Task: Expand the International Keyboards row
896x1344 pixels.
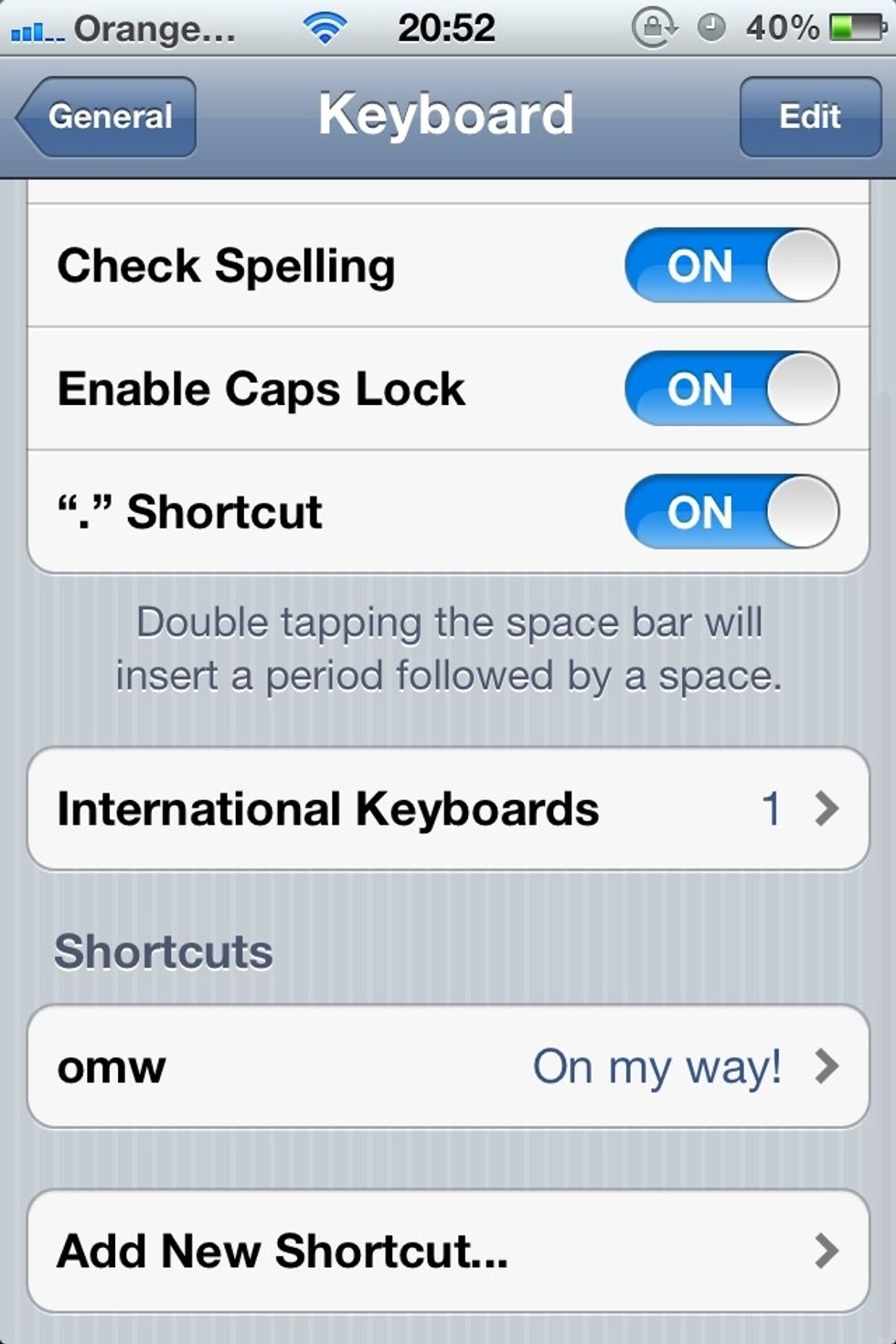Action: pos(448,809)
